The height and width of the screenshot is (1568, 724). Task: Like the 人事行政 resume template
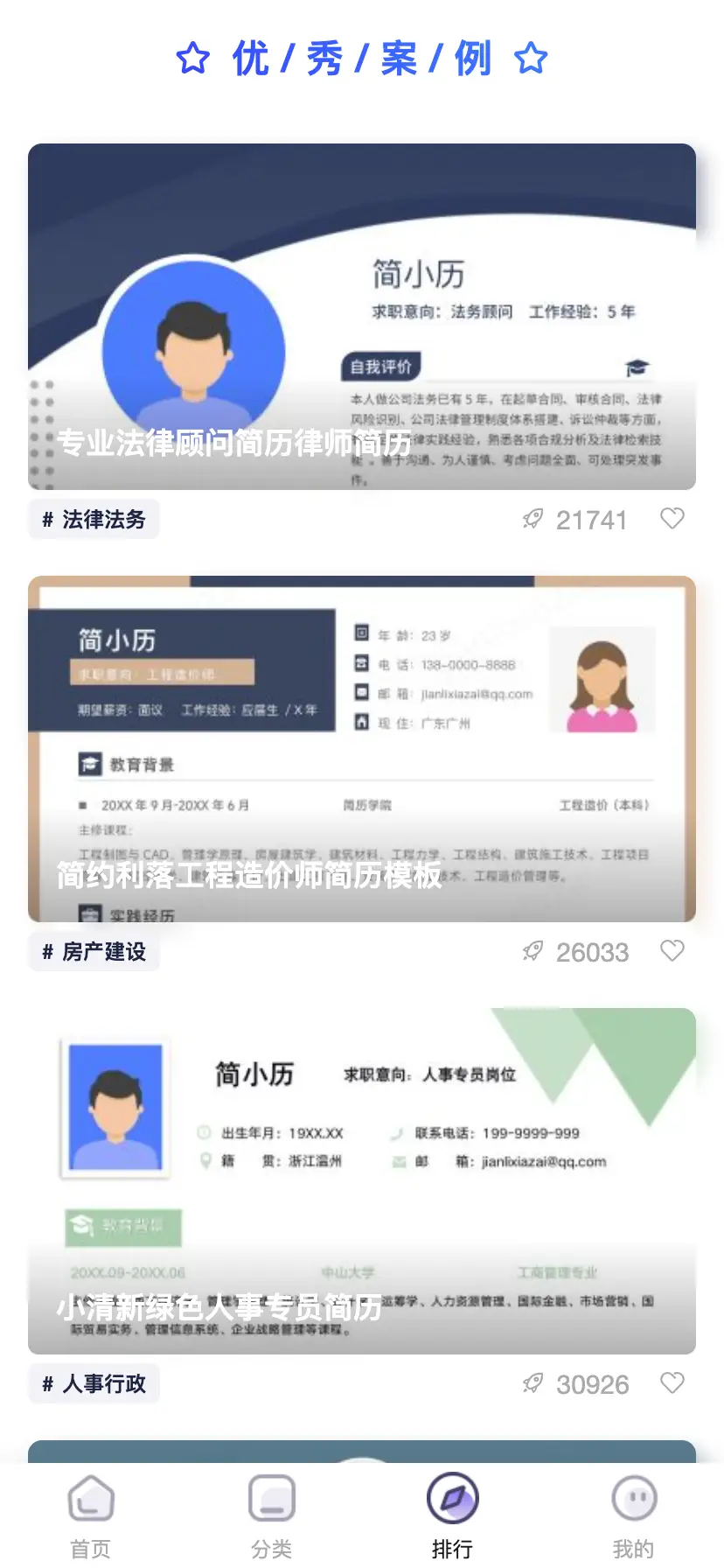coord(672,1383)
